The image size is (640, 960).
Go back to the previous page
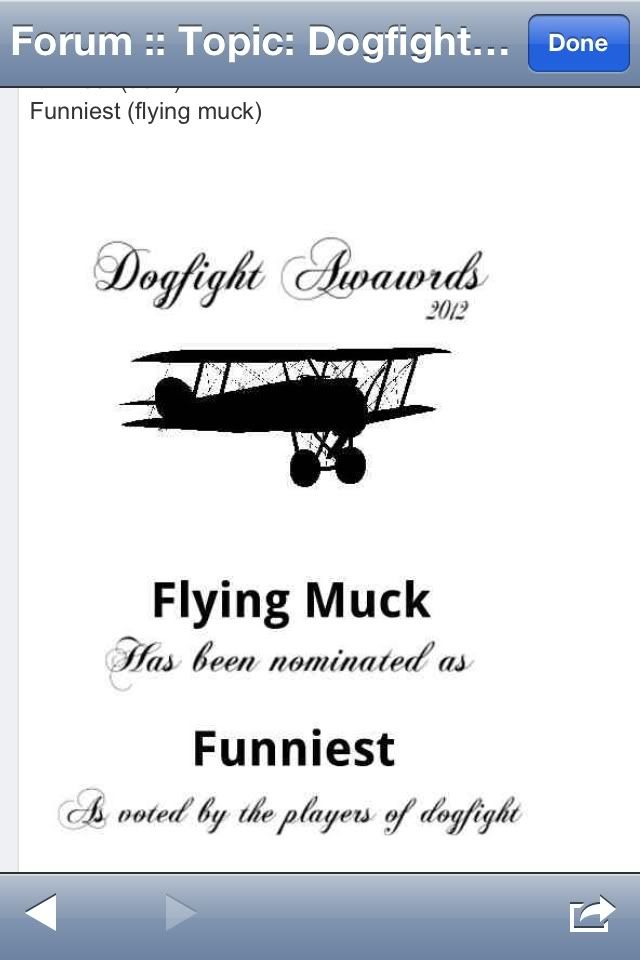point(40,913)
